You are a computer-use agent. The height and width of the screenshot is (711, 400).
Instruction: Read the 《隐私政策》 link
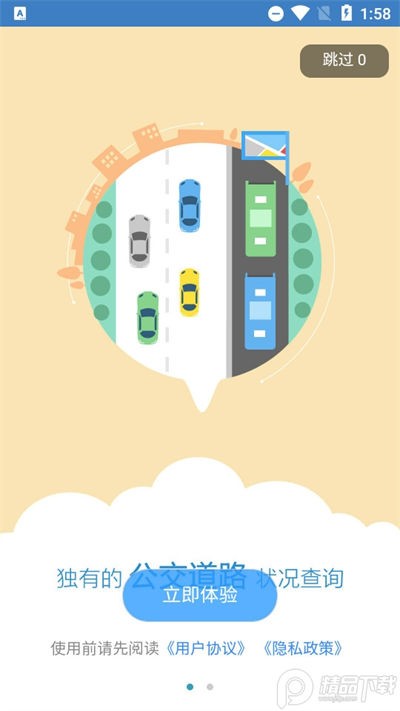tap(302, 648)
